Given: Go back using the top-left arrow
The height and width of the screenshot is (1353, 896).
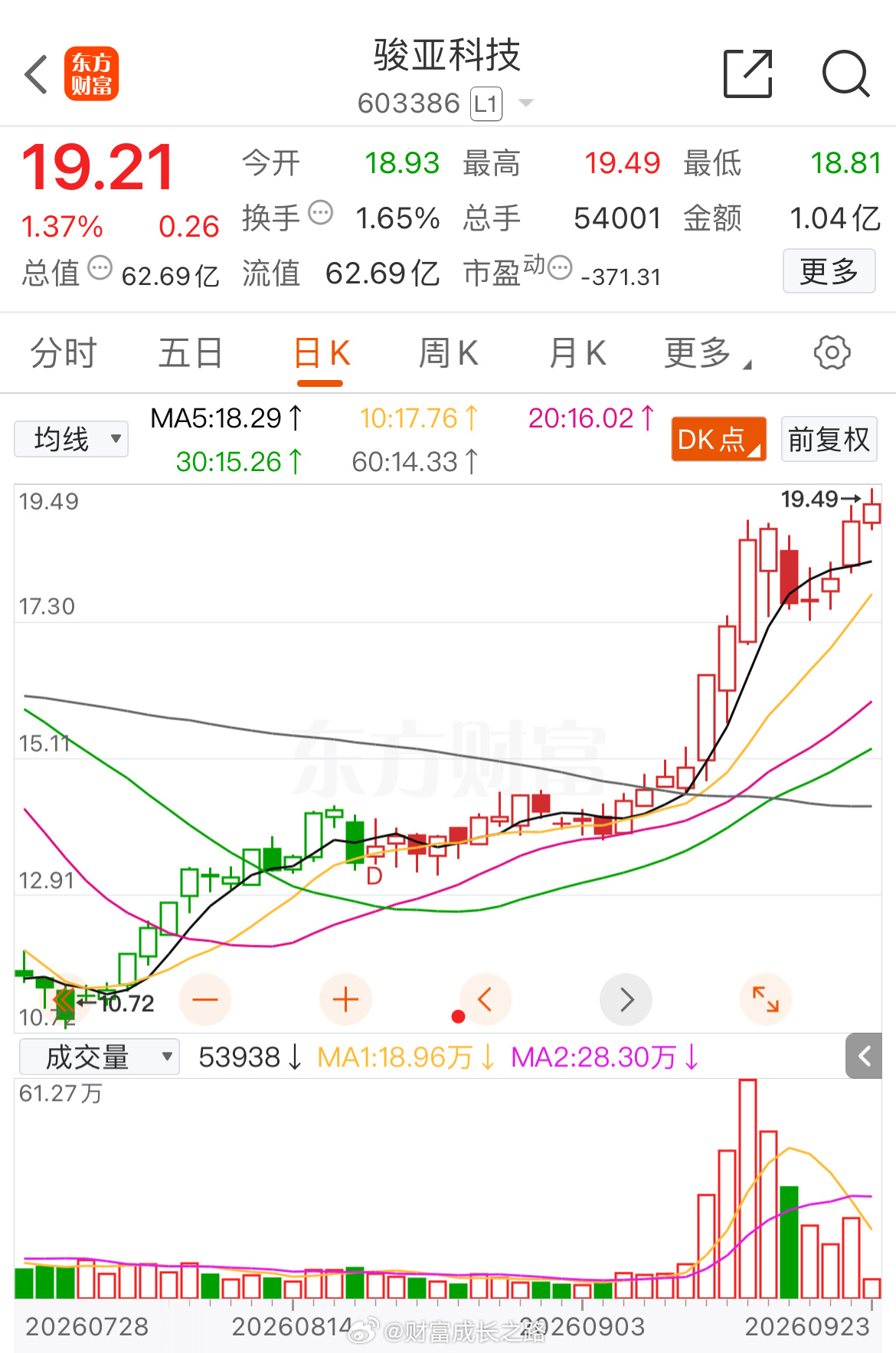Looking at the screenshot, I should point(36,74).
